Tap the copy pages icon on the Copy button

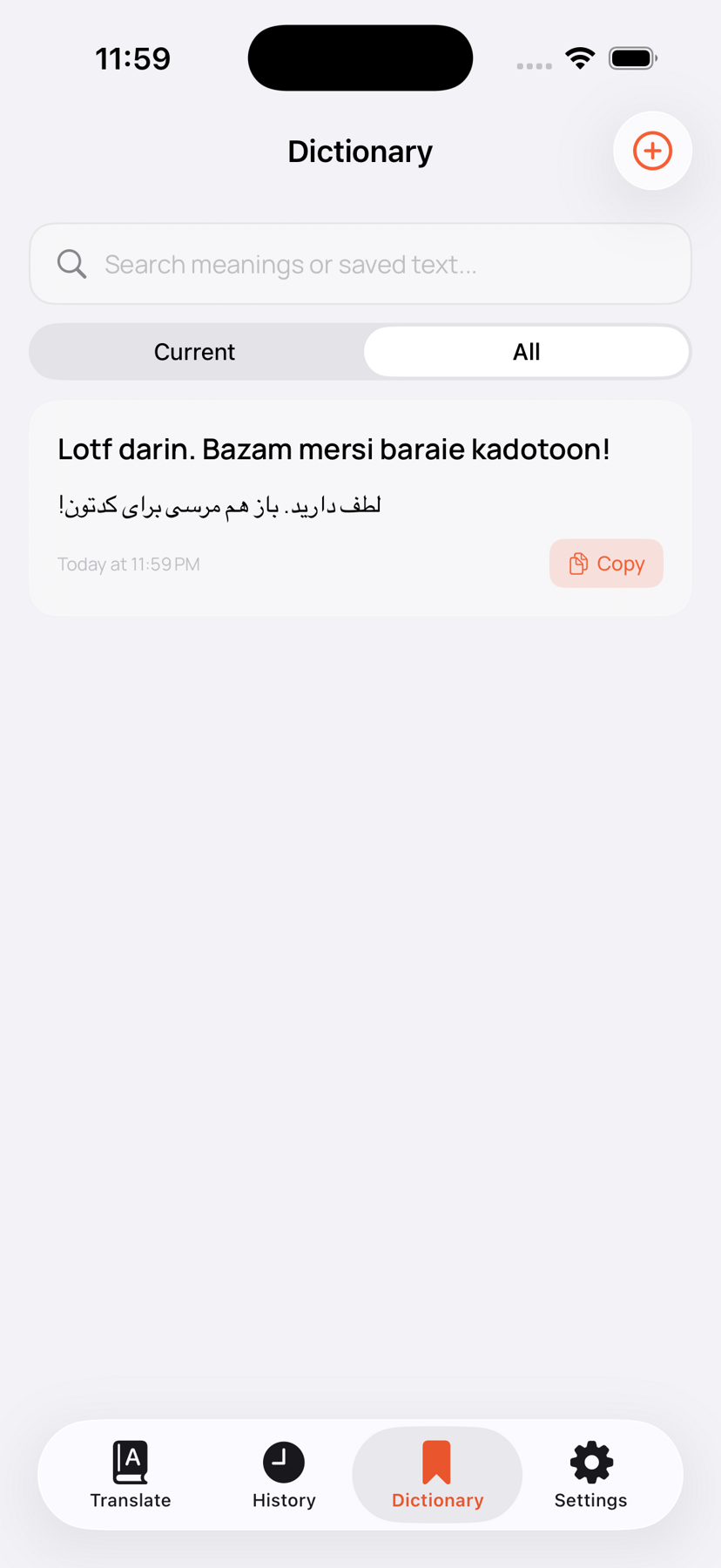579,563
